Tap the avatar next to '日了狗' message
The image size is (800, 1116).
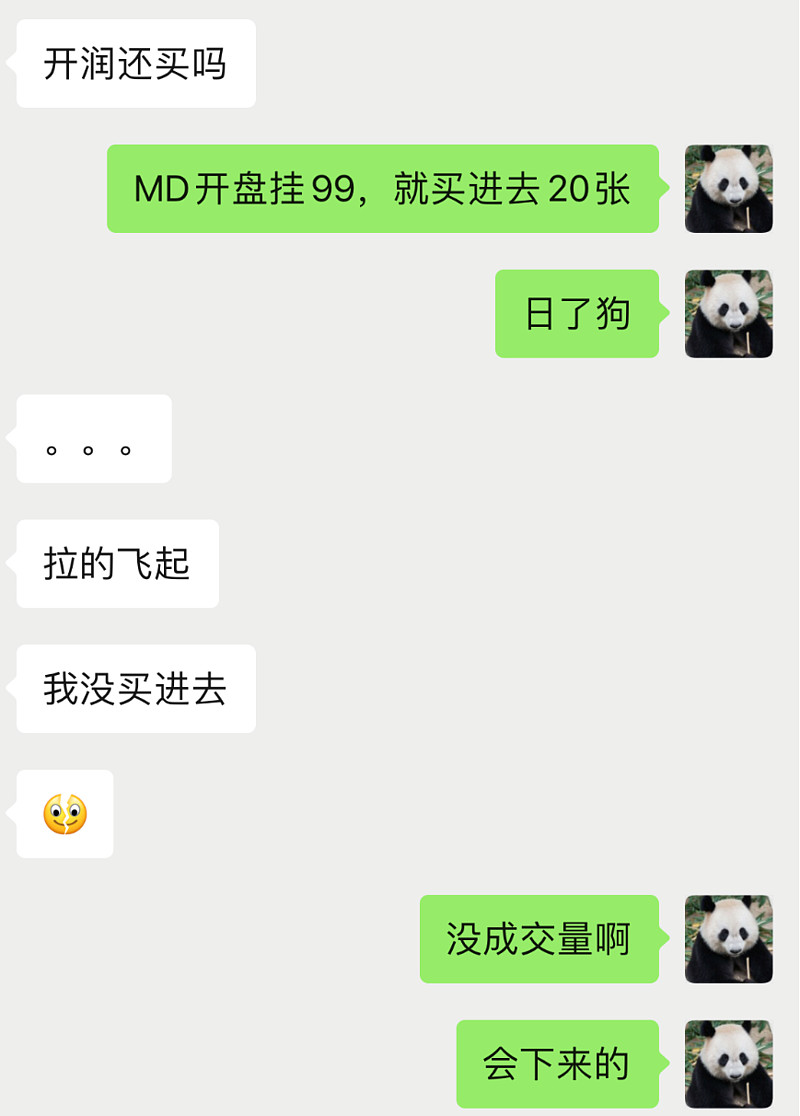(x=728, y=314)
